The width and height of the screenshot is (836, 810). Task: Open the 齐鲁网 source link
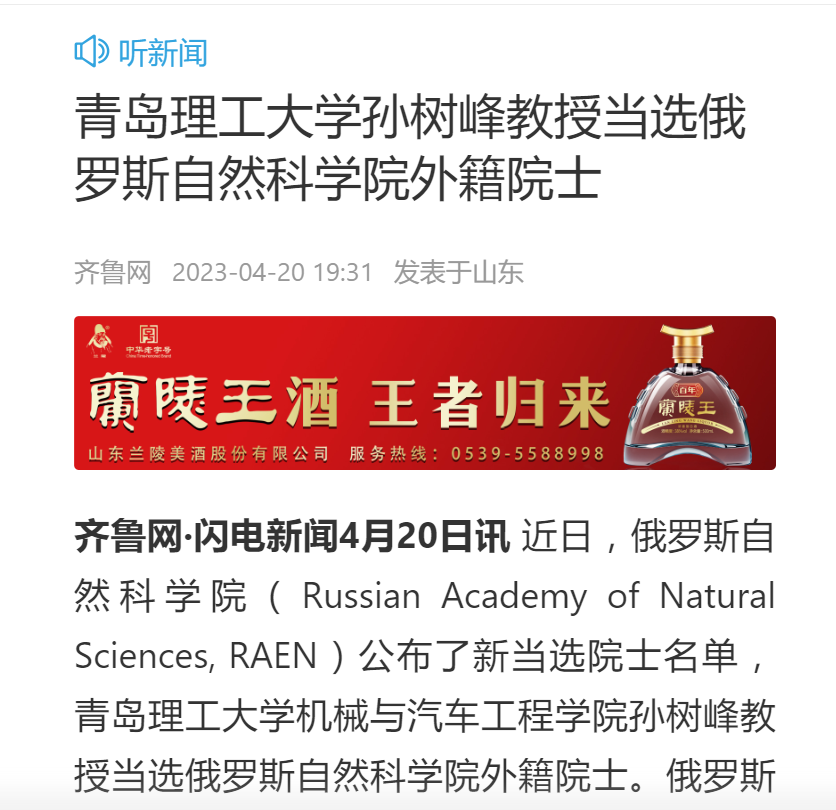(112, 272)
